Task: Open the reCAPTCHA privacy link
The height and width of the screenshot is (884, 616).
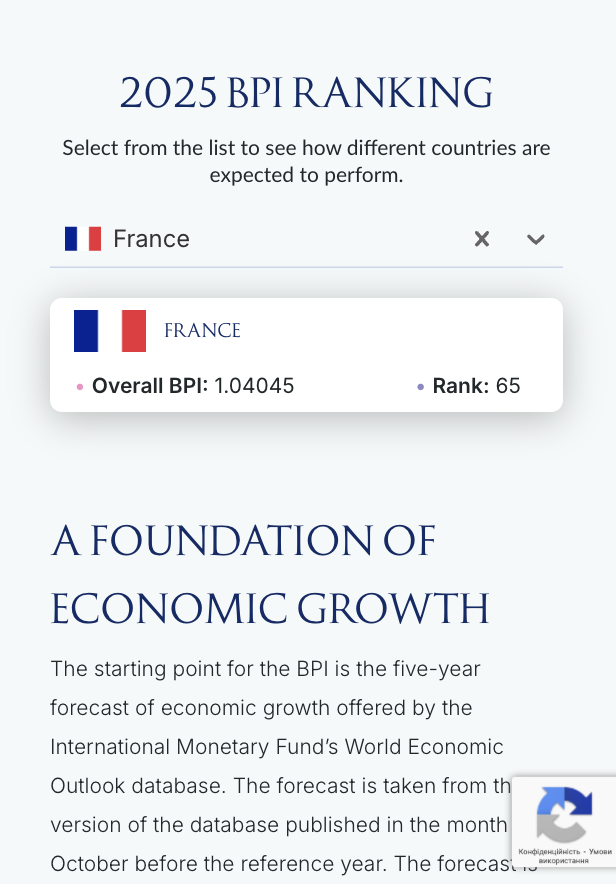Action: point(547,851)
